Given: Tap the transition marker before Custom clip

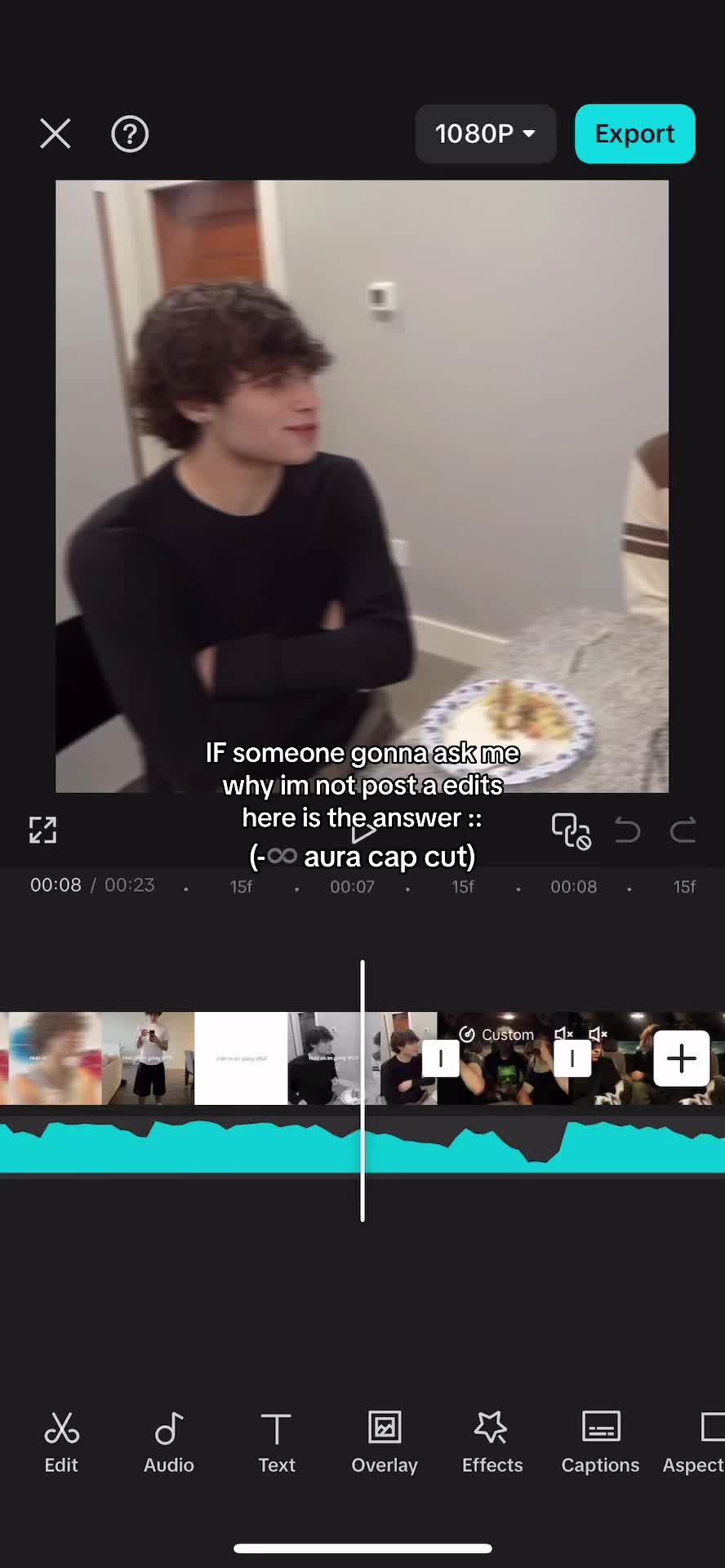Looking at the screenshot, I should (440, 1058).
